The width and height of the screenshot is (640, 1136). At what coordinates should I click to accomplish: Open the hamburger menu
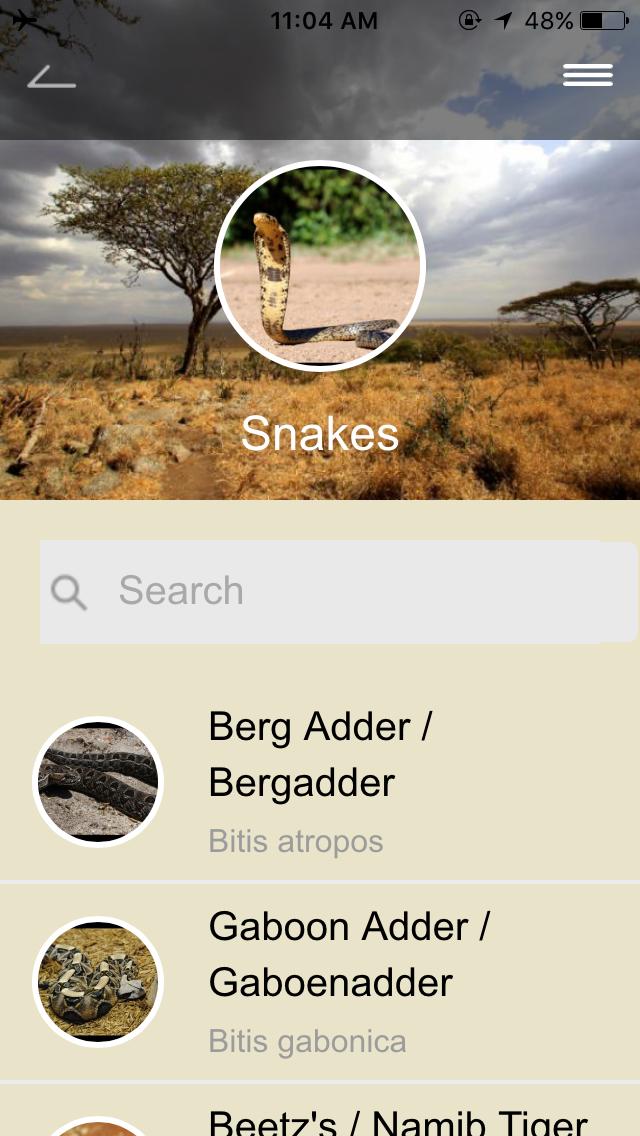[588, 76]
